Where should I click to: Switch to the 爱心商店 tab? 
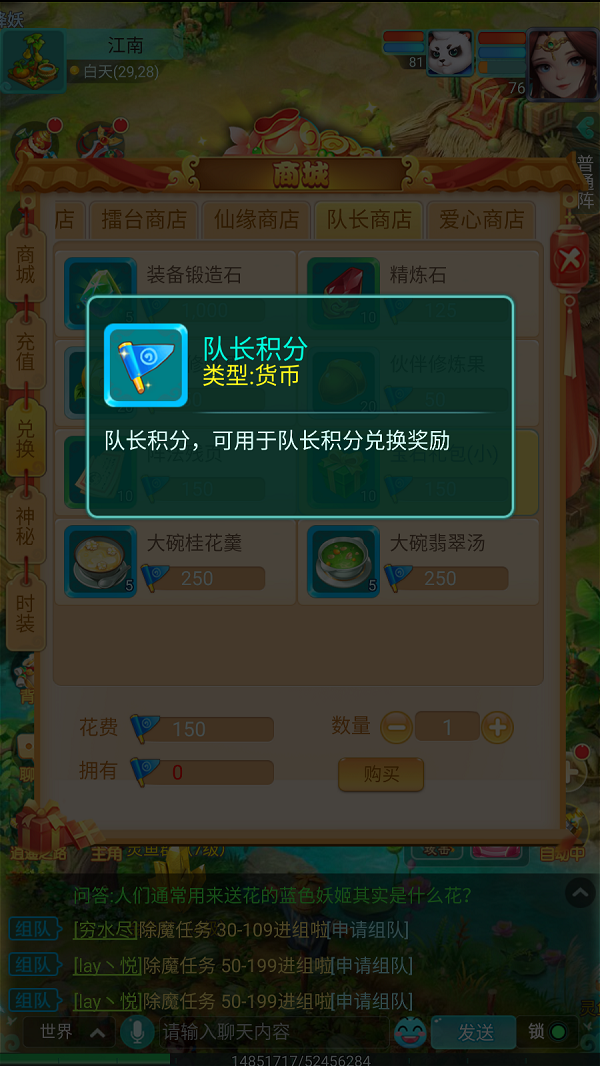click(481, 219)
